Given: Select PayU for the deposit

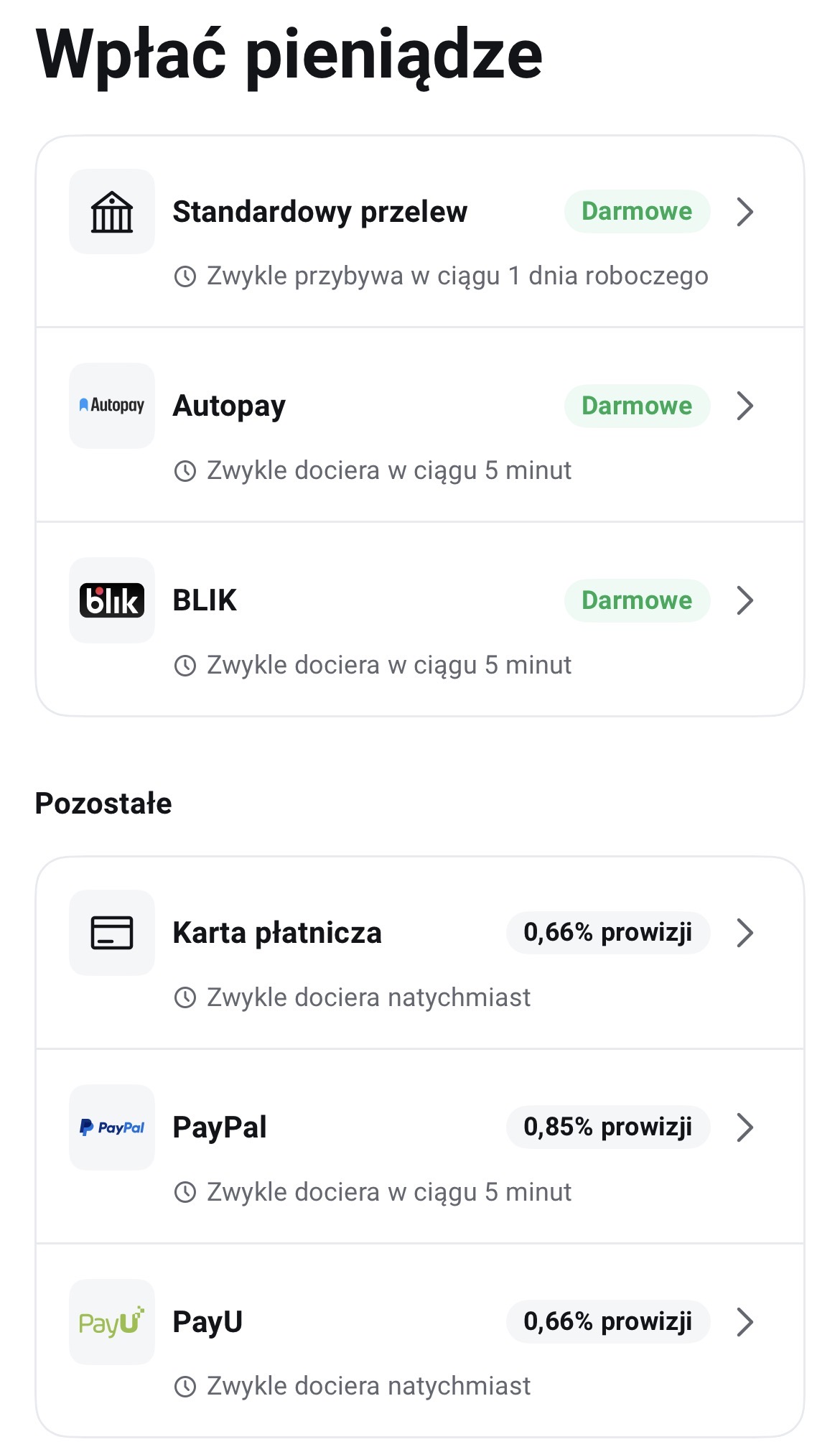Looking at the screenshot, I should 419,1341.
